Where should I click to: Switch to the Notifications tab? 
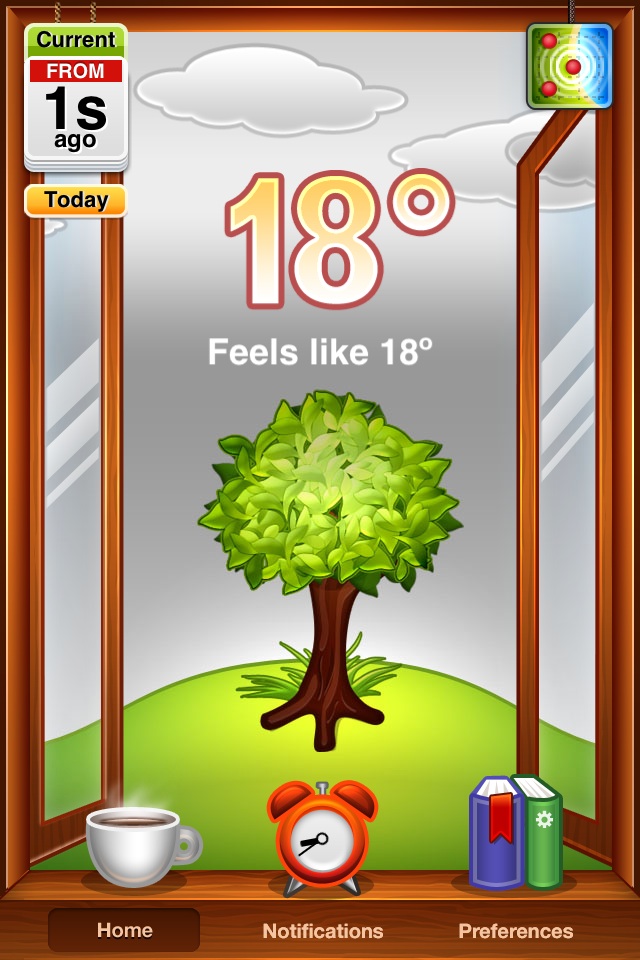tap(322, 930)
